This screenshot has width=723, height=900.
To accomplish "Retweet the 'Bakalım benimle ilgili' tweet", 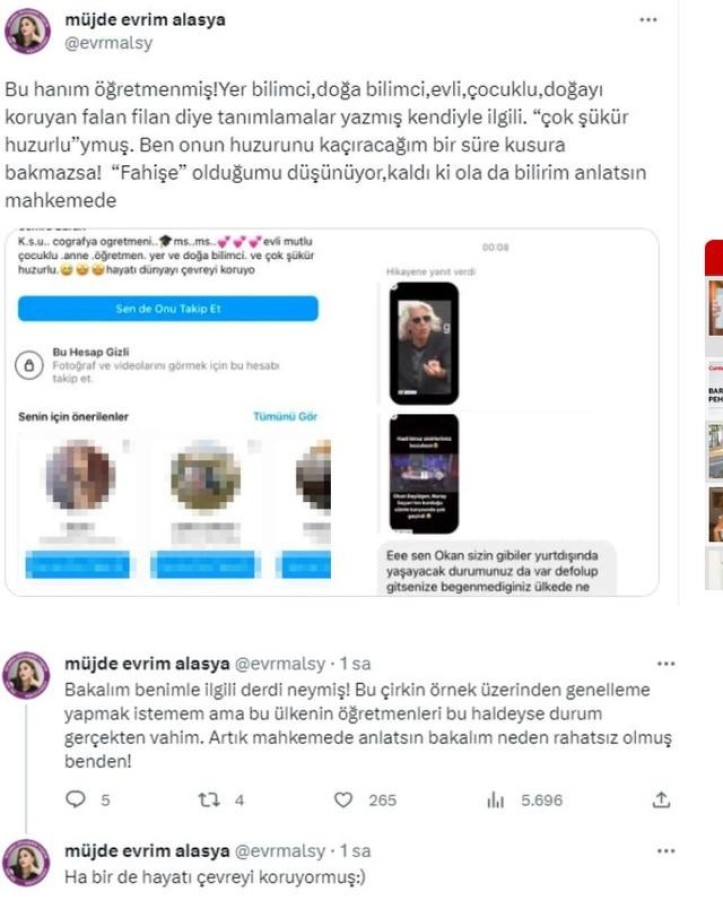I will pyautogui.click(x=210, y=799).
